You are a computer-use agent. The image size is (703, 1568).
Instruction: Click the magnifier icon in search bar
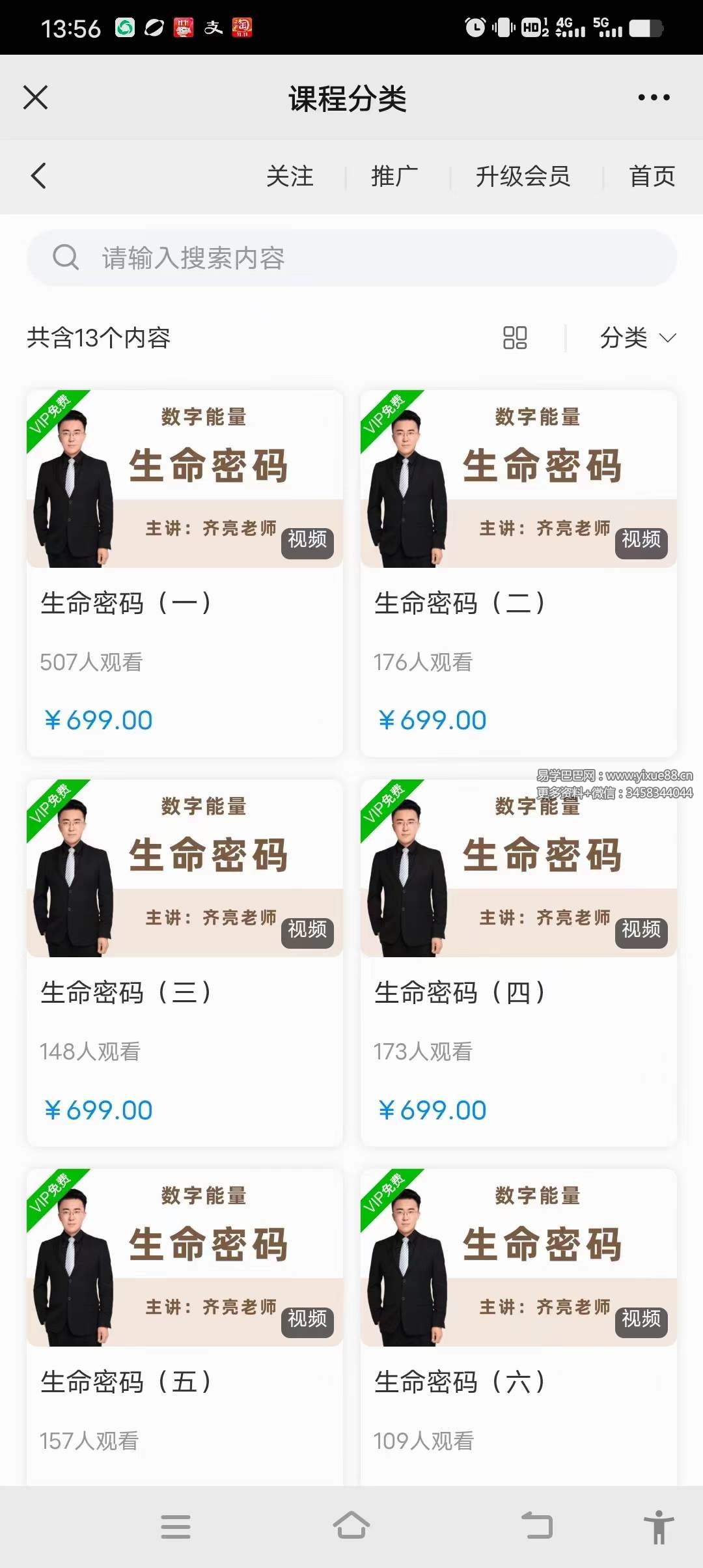tap(65, 257)
